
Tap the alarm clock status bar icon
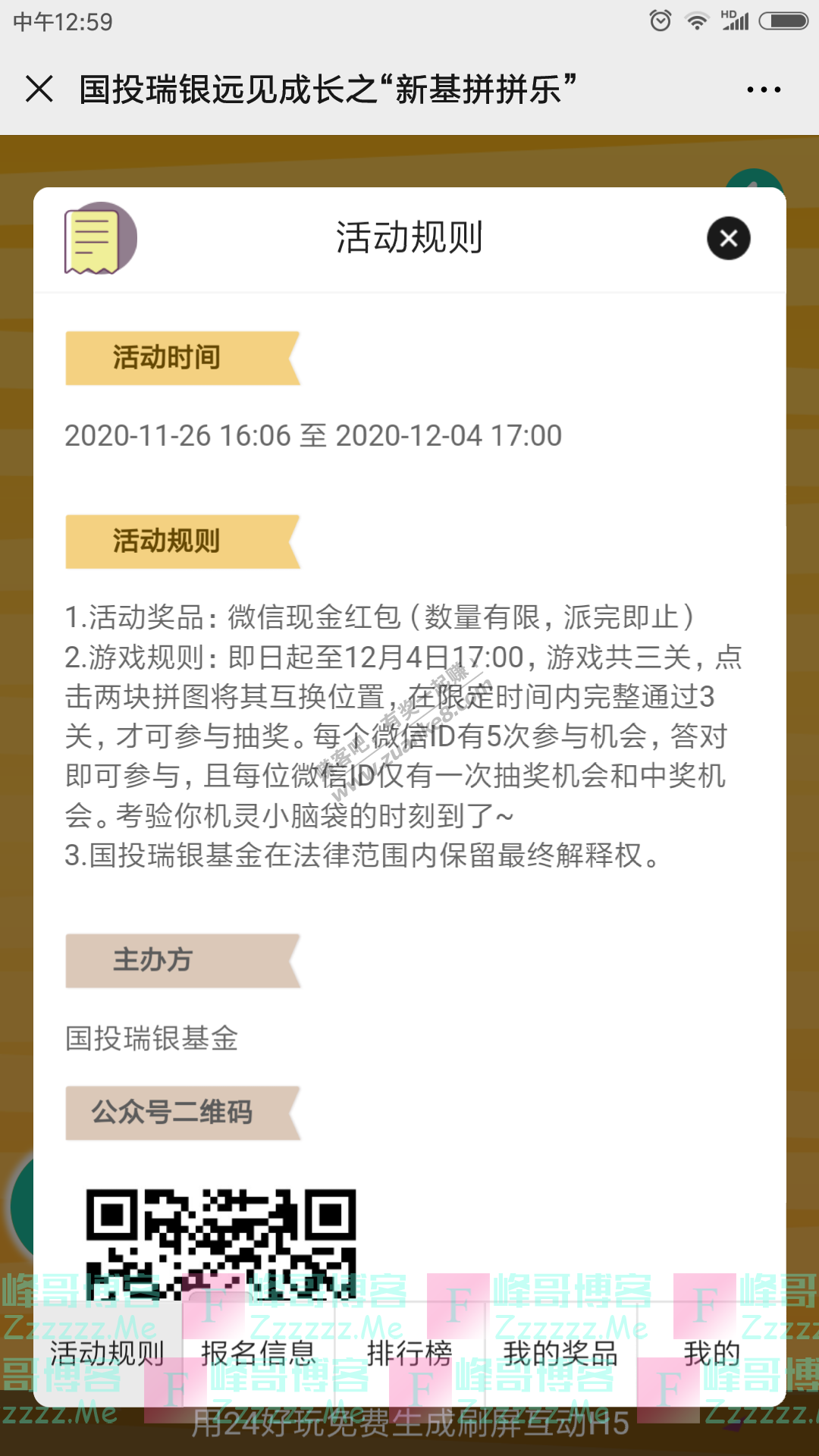(x=659, y=20)
